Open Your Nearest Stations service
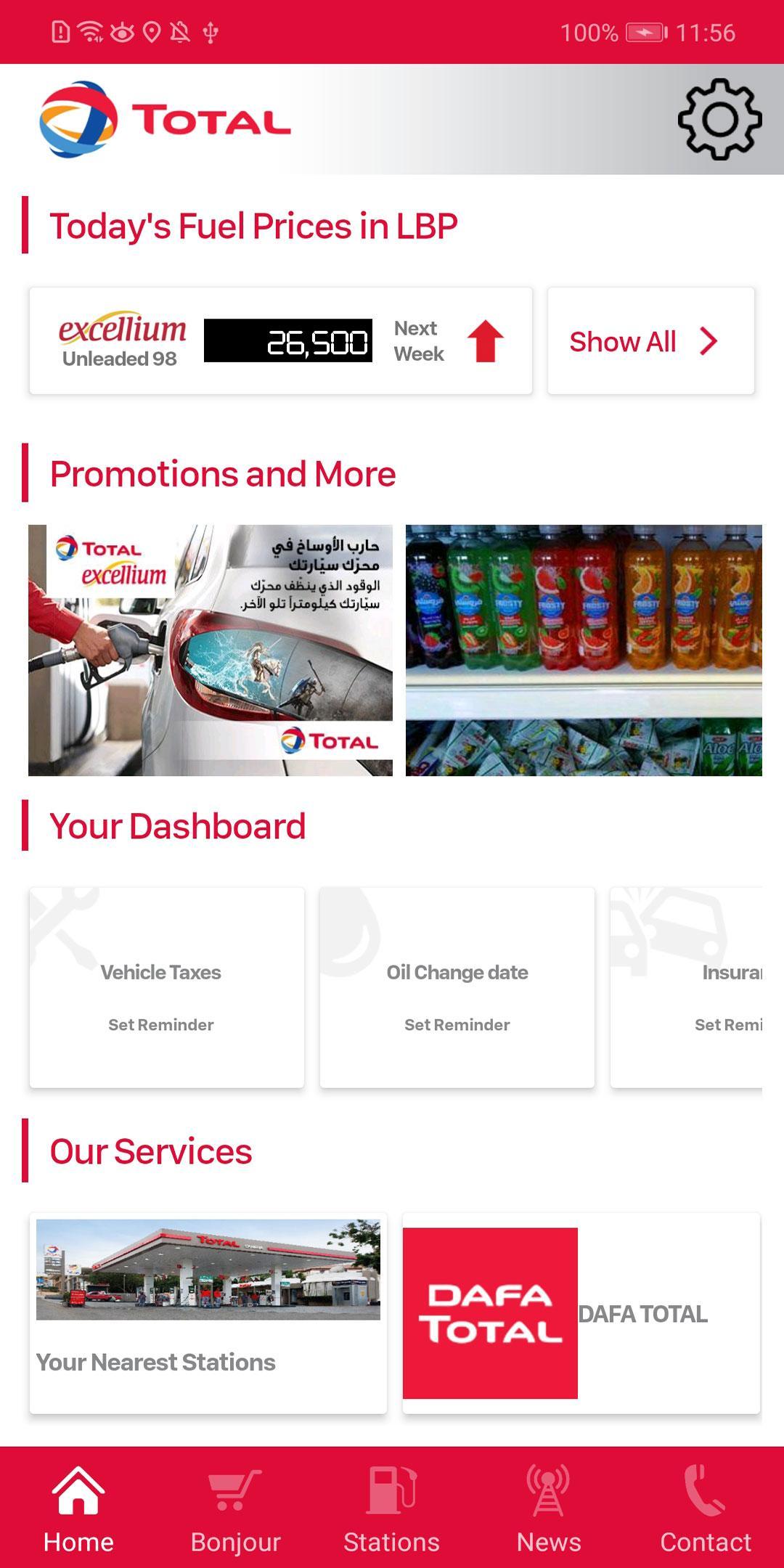 click(208, 1312)
